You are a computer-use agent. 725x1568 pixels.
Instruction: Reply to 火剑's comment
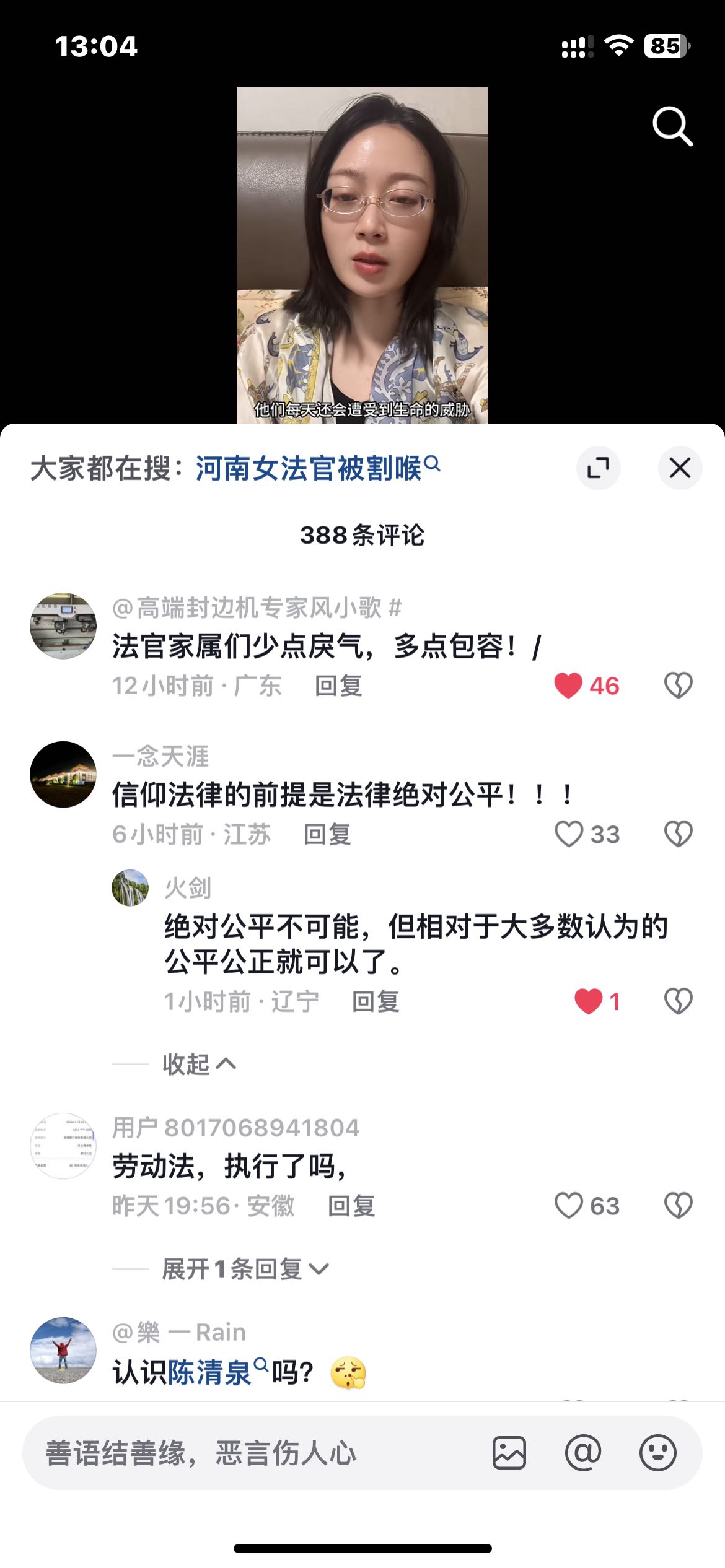click(x=376, y=1001)
